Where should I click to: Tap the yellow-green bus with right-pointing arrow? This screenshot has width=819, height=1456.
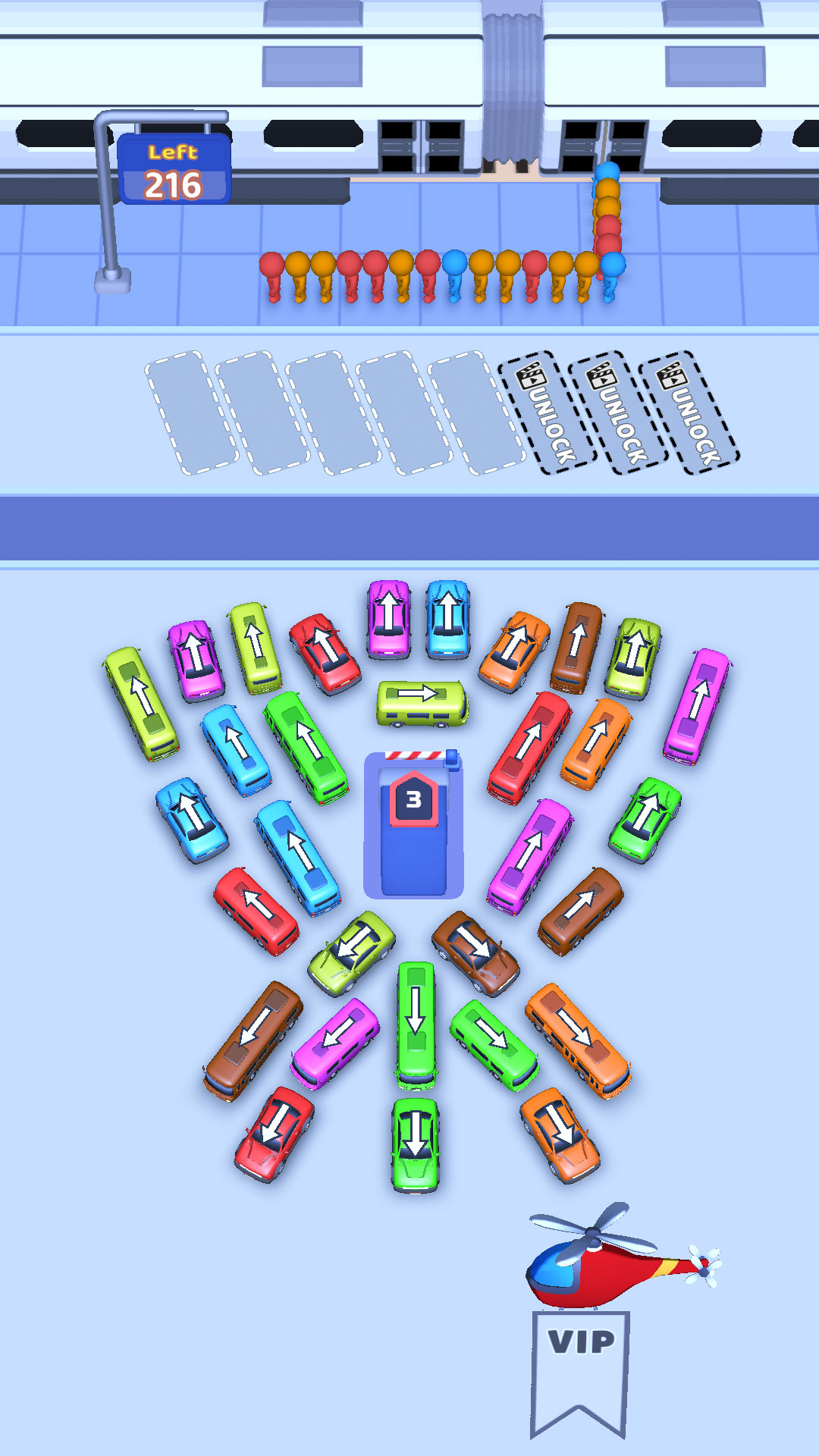[x=422, y=702]
